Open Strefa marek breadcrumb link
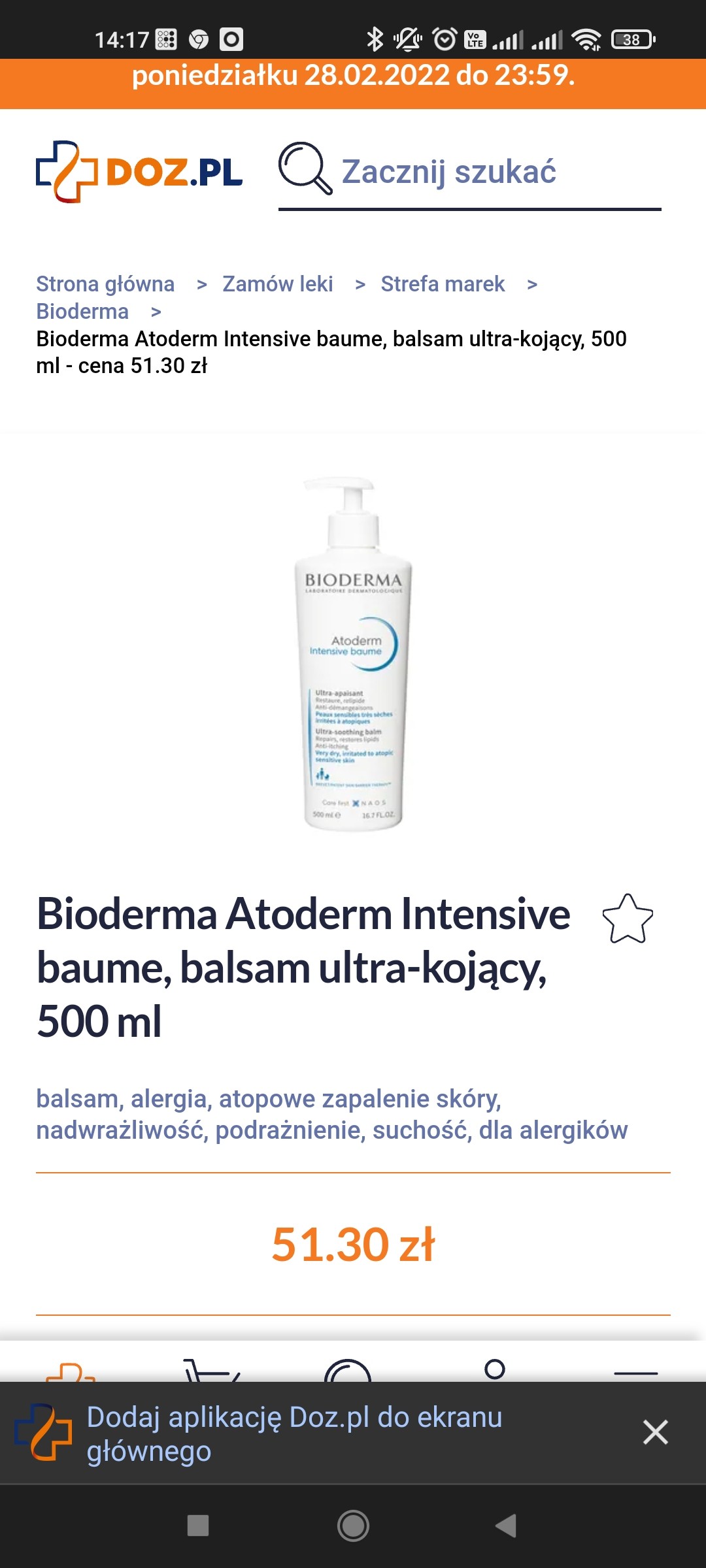This screenshot has height=1568, width=706. [x=443, y=284]
